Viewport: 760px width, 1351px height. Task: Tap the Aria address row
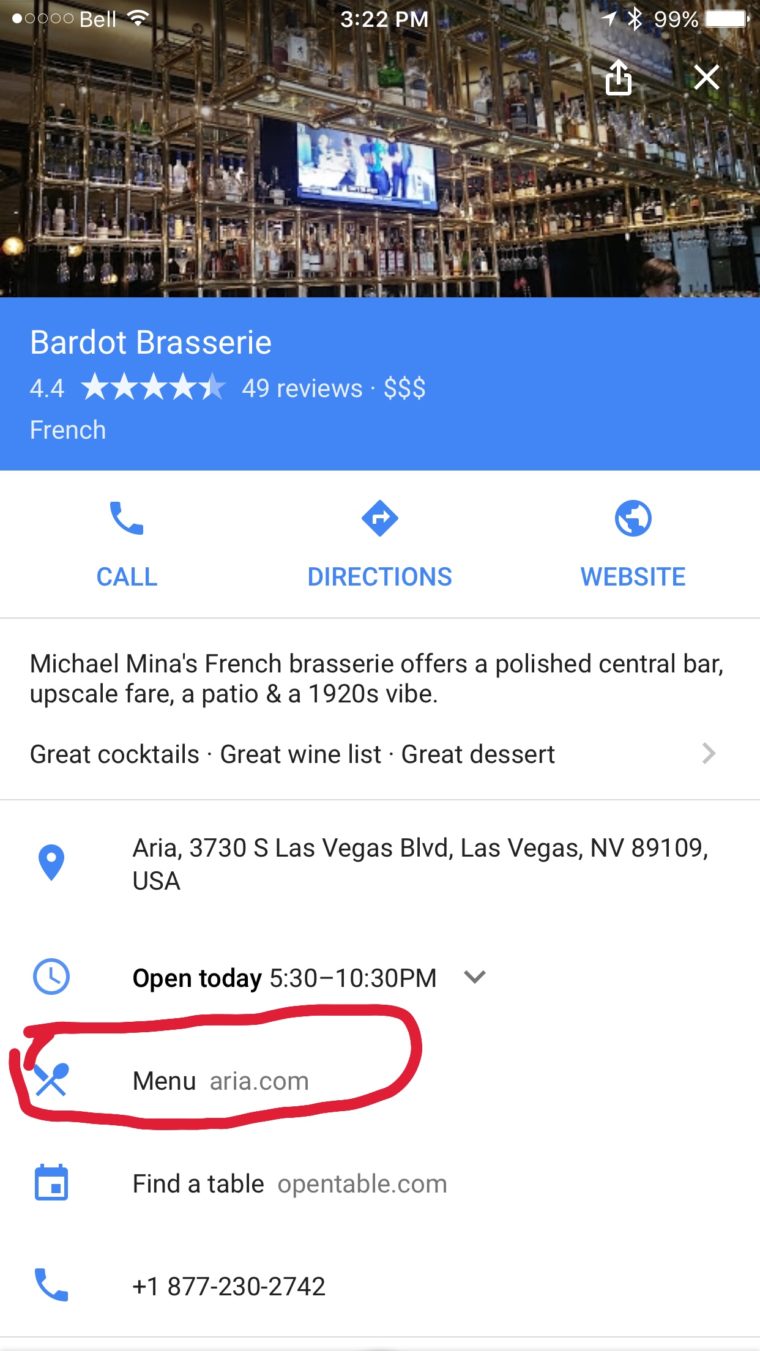click(420, 864)
